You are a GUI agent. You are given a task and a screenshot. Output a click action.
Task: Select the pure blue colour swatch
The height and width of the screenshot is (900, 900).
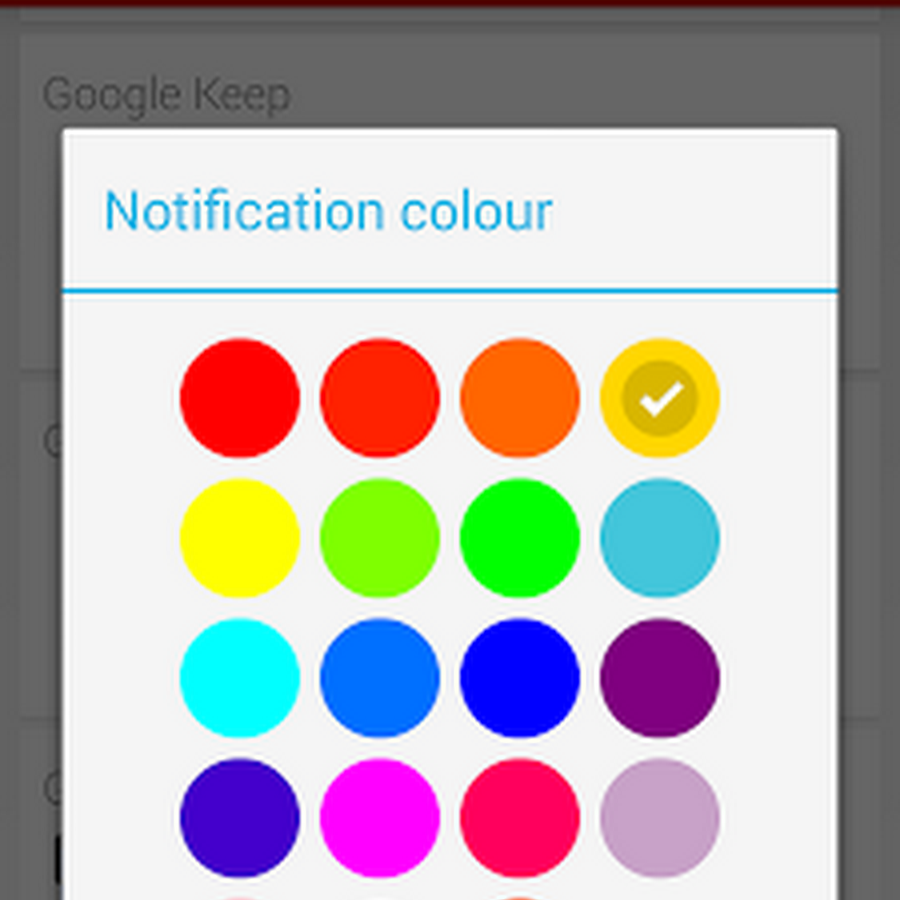click(x=520, y=678)
